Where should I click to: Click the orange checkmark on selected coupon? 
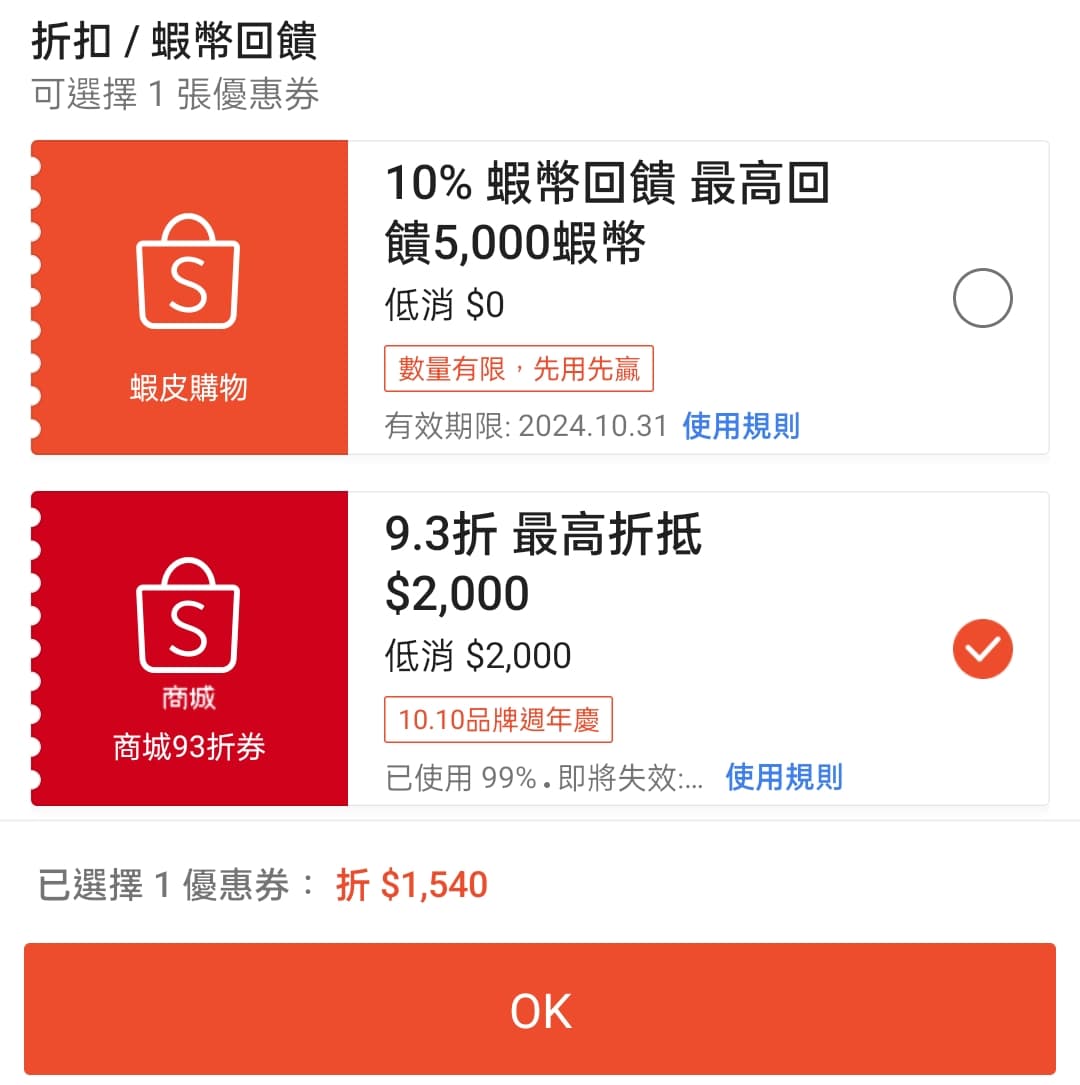pos(983,649)
